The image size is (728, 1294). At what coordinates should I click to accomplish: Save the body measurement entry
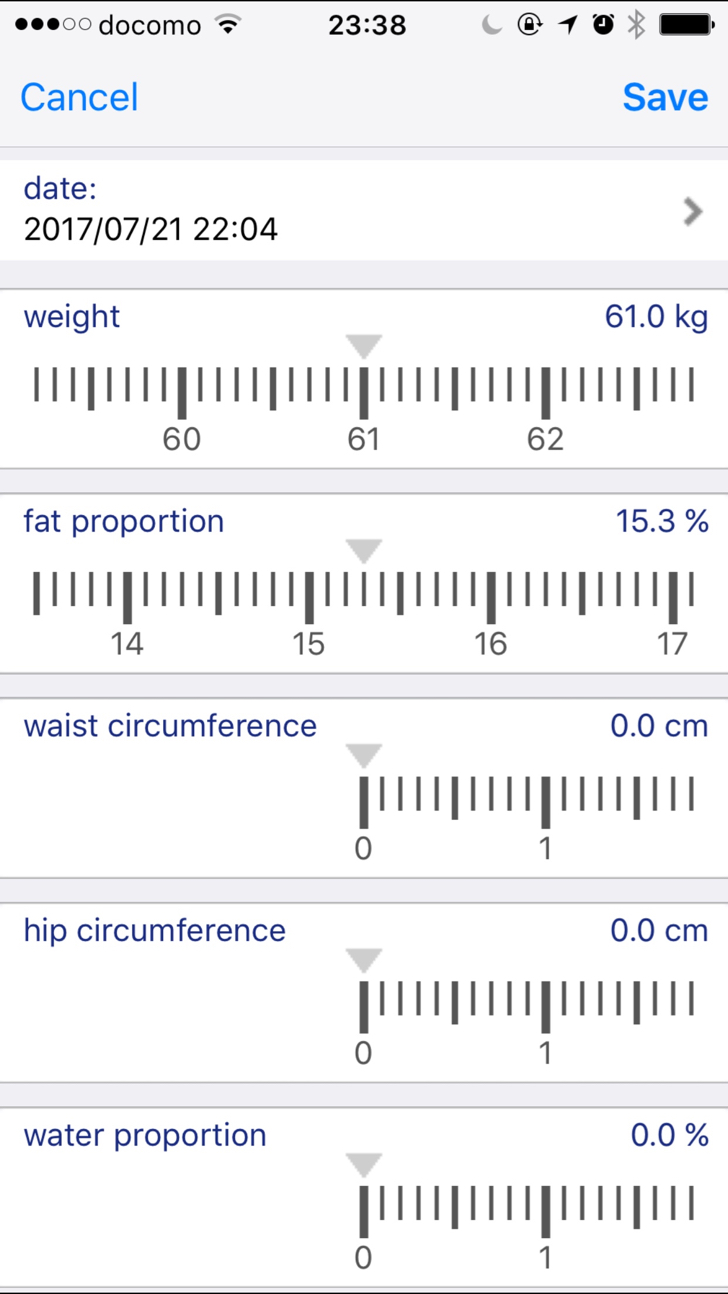coord(665,97)
